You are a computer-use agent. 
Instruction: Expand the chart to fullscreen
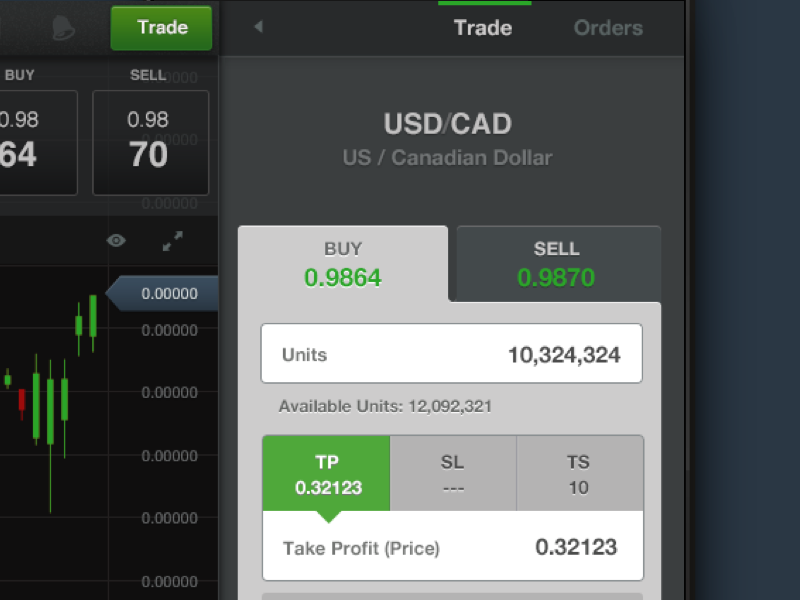172,241
